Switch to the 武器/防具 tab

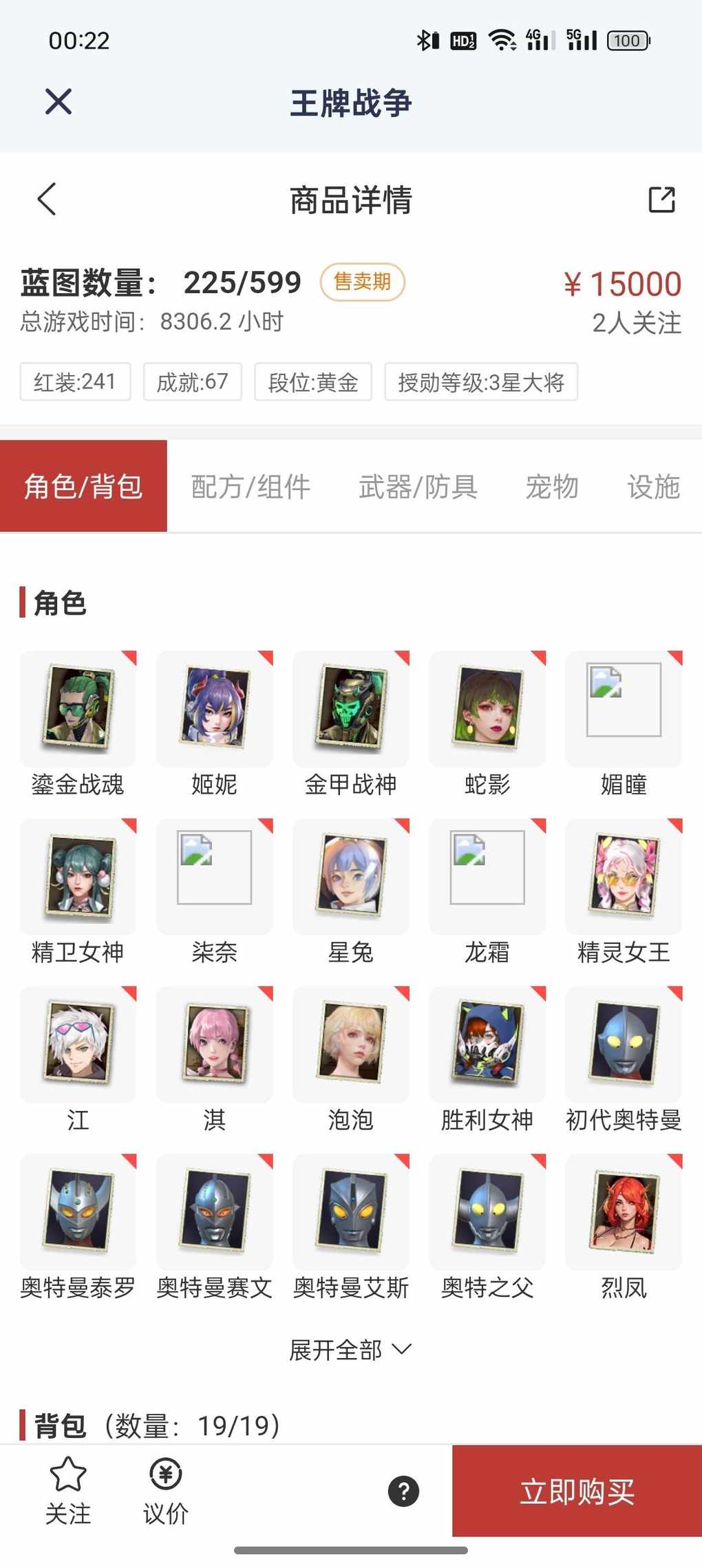pos(418,487)
